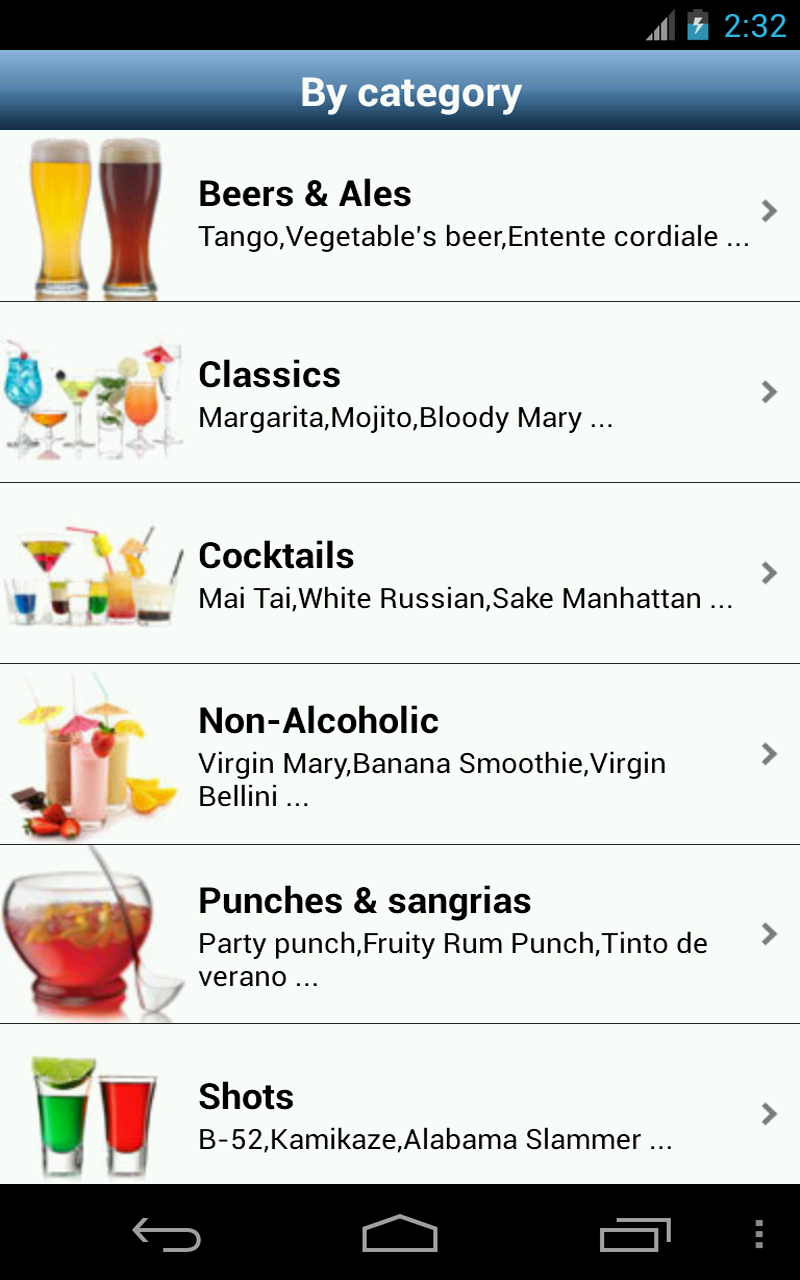
Task: Browse the Cocktails category
Action: [x=400, y=573]
